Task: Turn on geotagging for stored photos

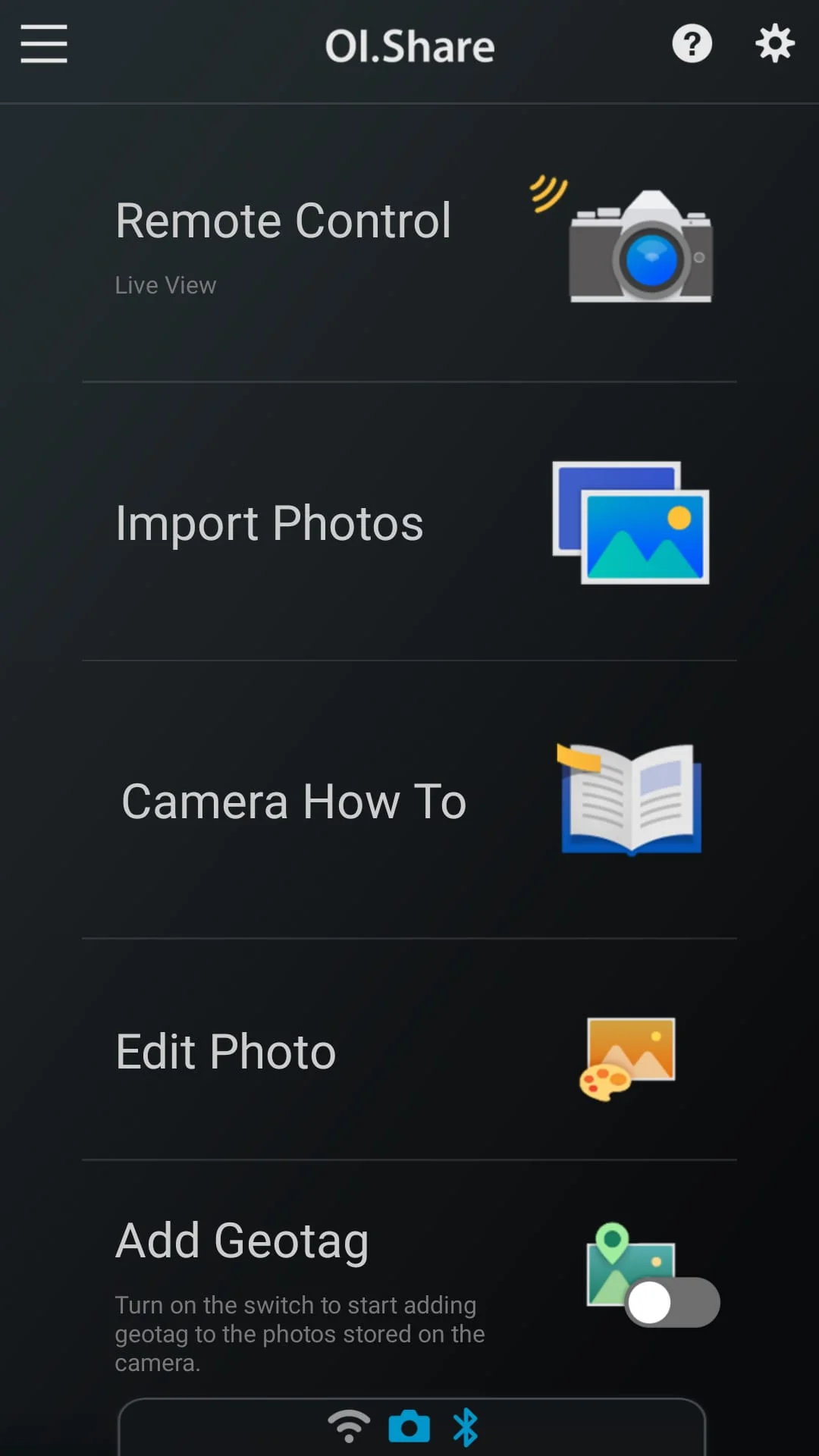Action: point(671,1302)
